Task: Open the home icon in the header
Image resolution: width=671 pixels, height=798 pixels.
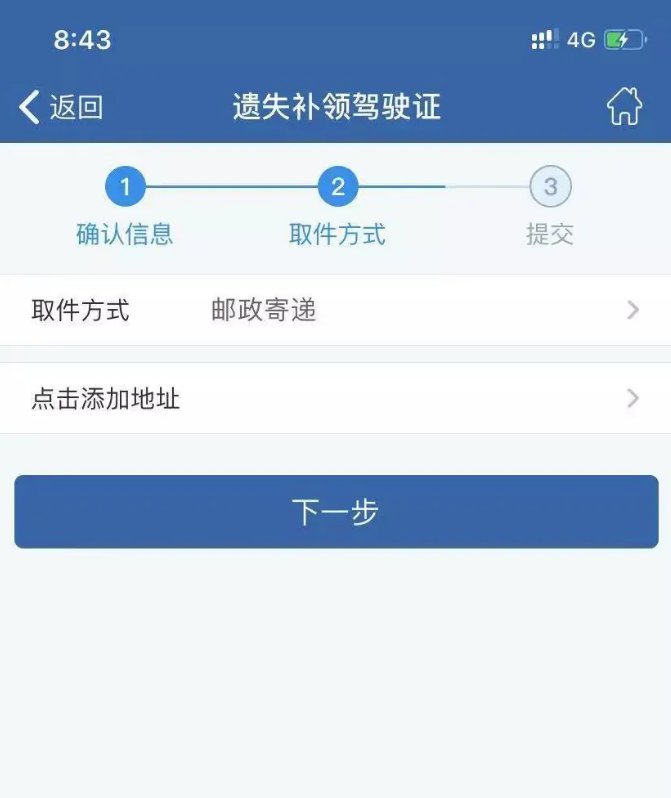Action: click(624, 107)
